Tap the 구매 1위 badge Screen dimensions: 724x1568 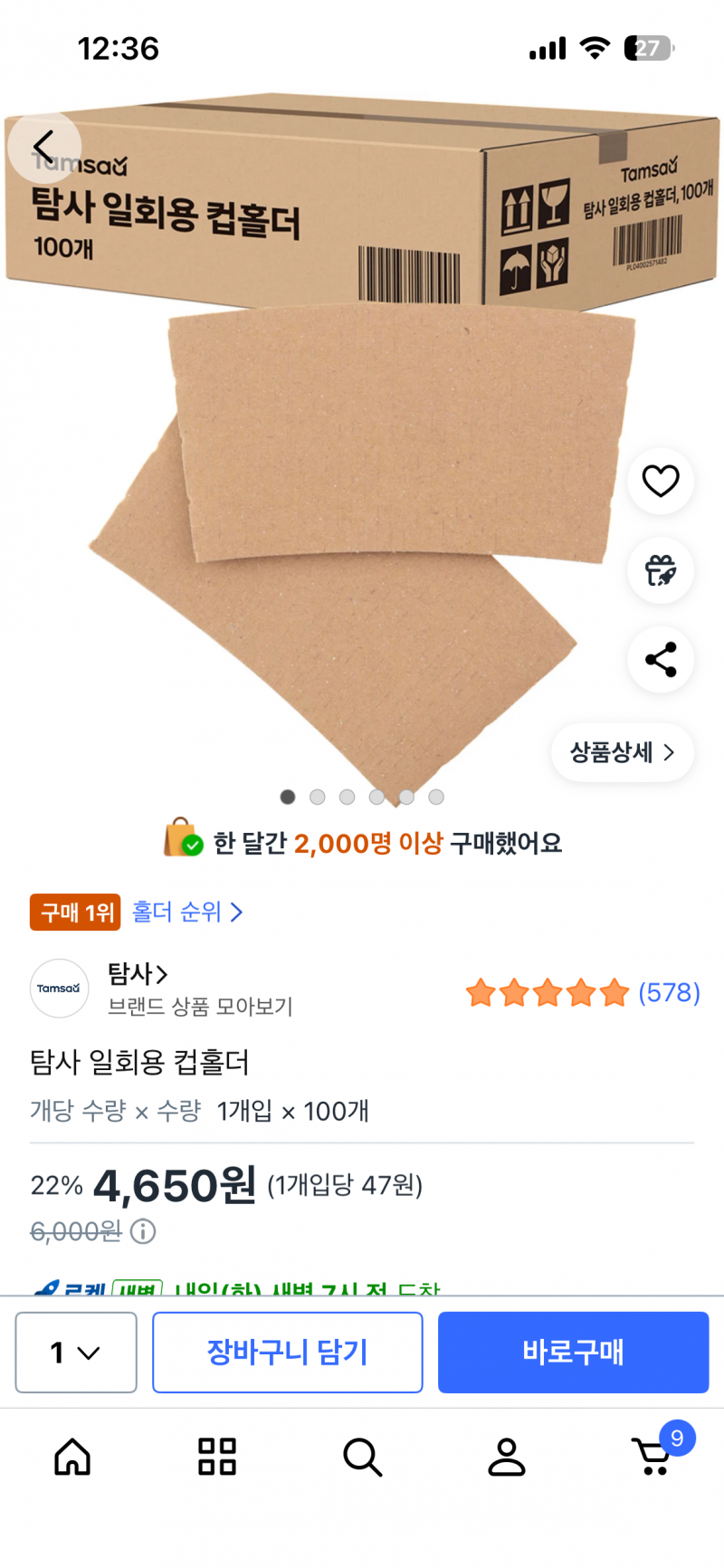(74, 913)
